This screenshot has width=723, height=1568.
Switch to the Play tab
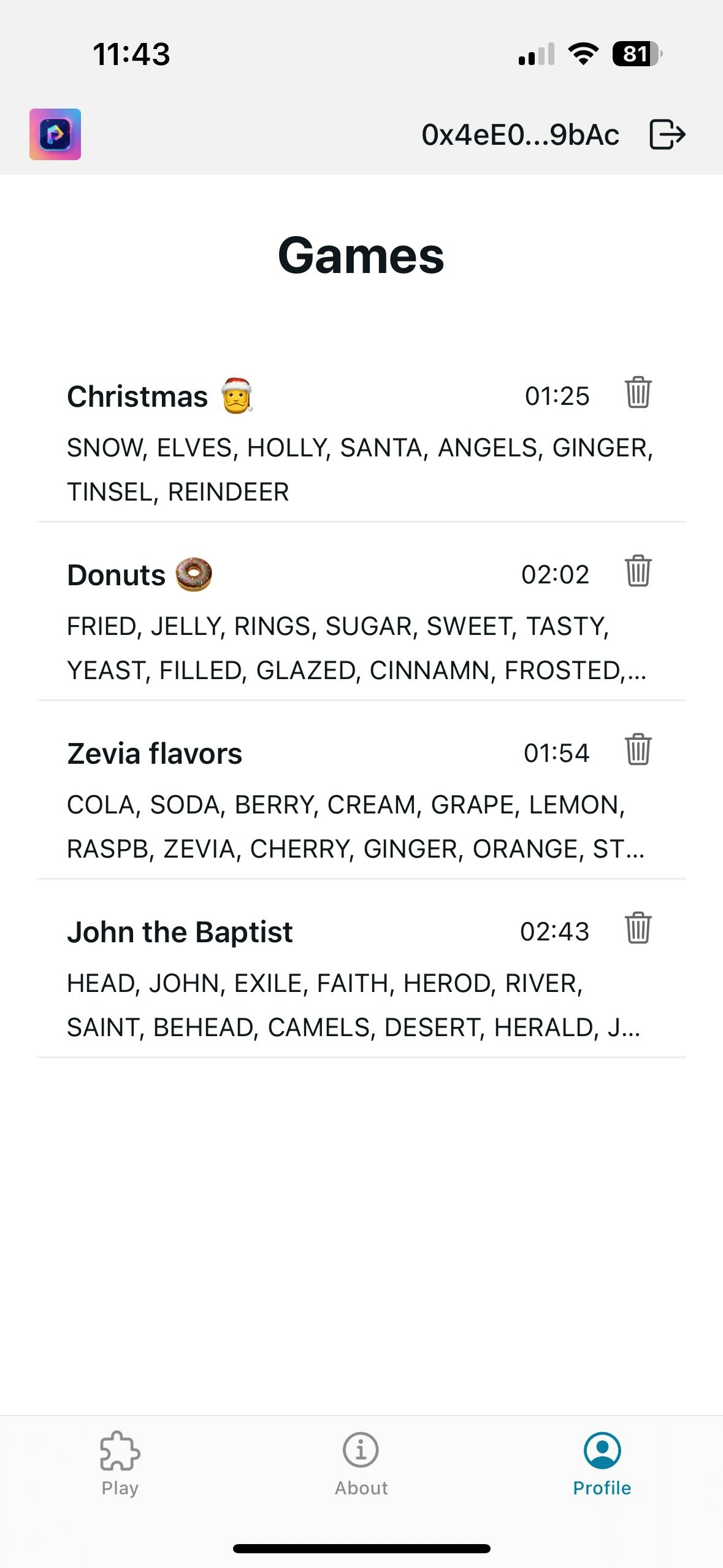120,1464
